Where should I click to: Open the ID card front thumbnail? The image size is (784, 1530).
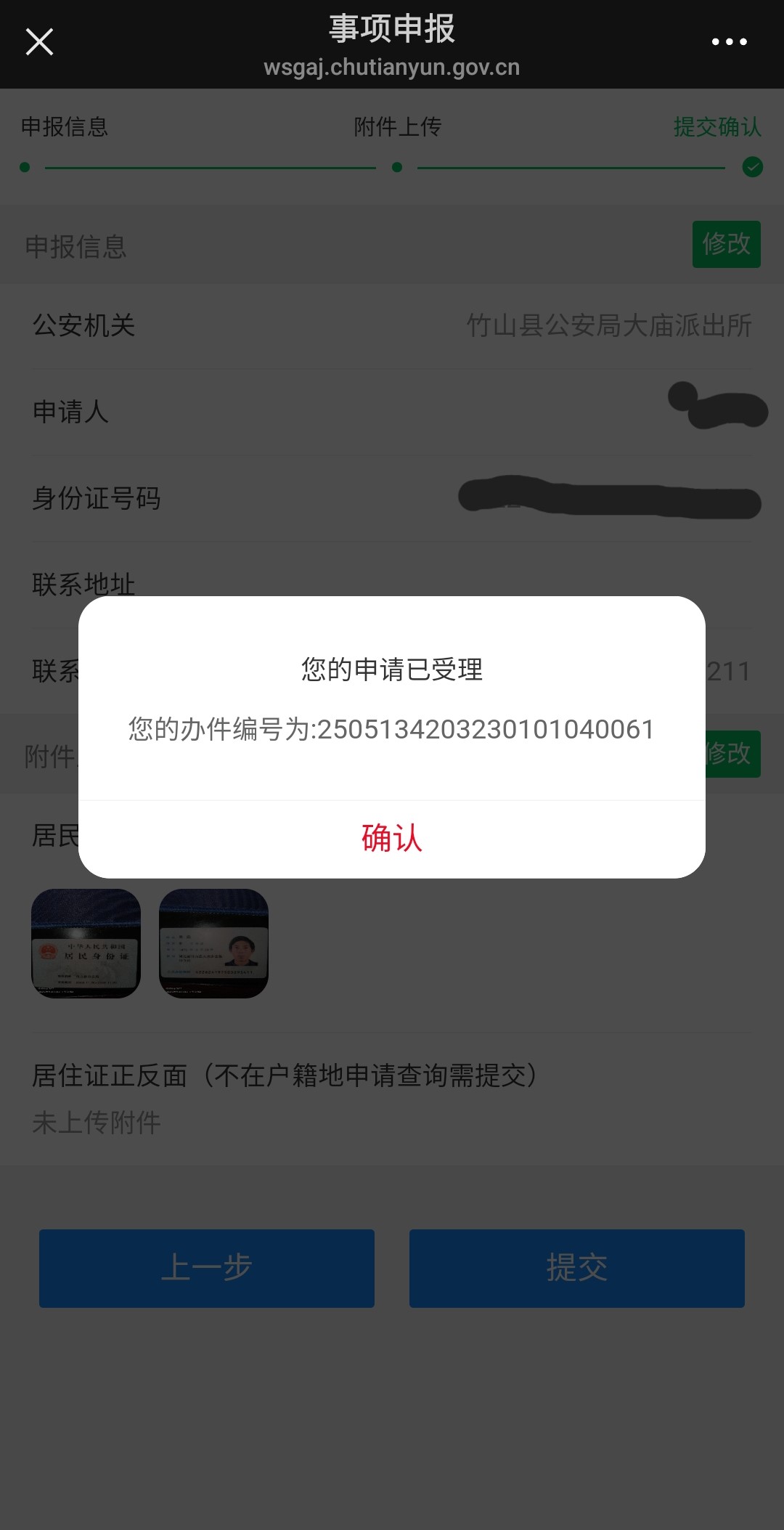[x=86, y=943]
